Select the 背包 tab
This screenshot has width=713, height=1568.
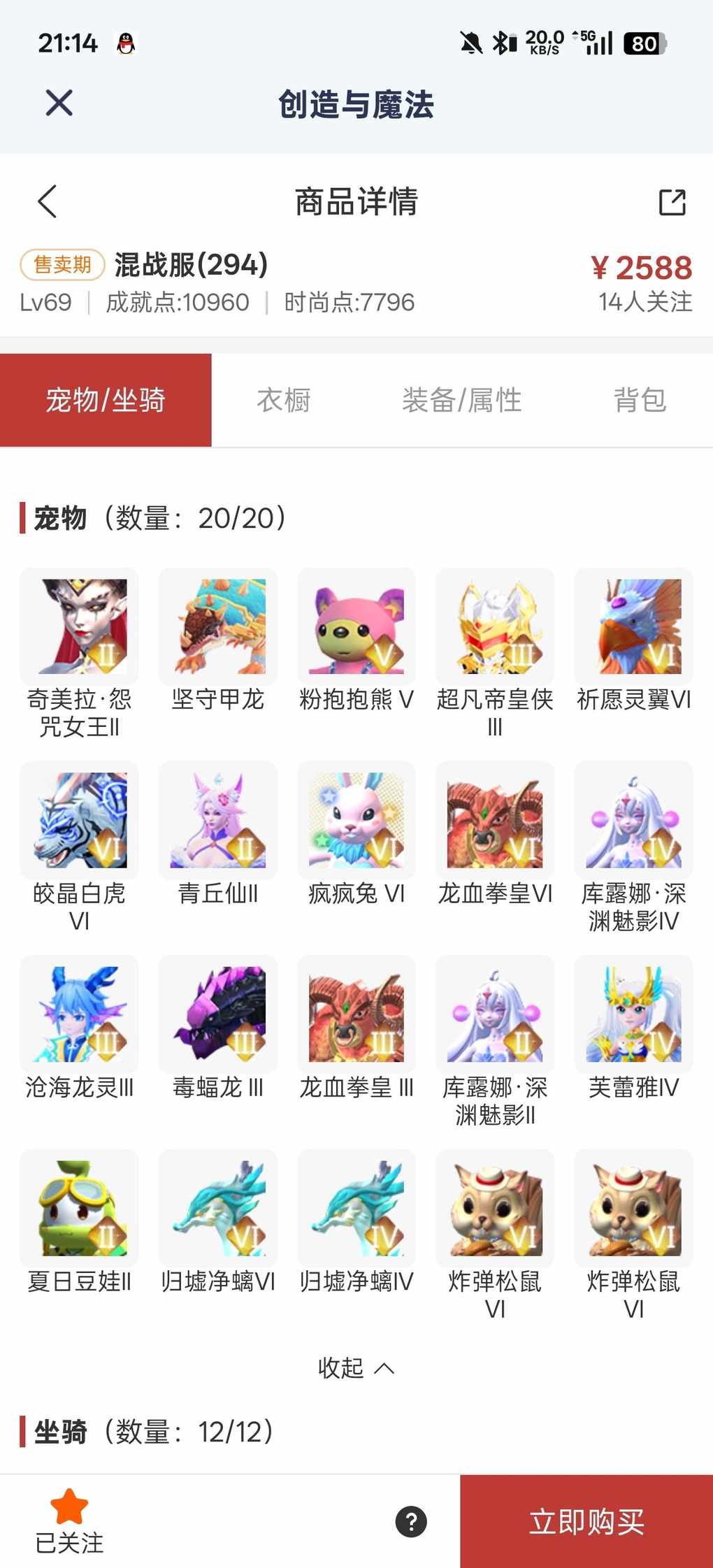coord(640,401)
